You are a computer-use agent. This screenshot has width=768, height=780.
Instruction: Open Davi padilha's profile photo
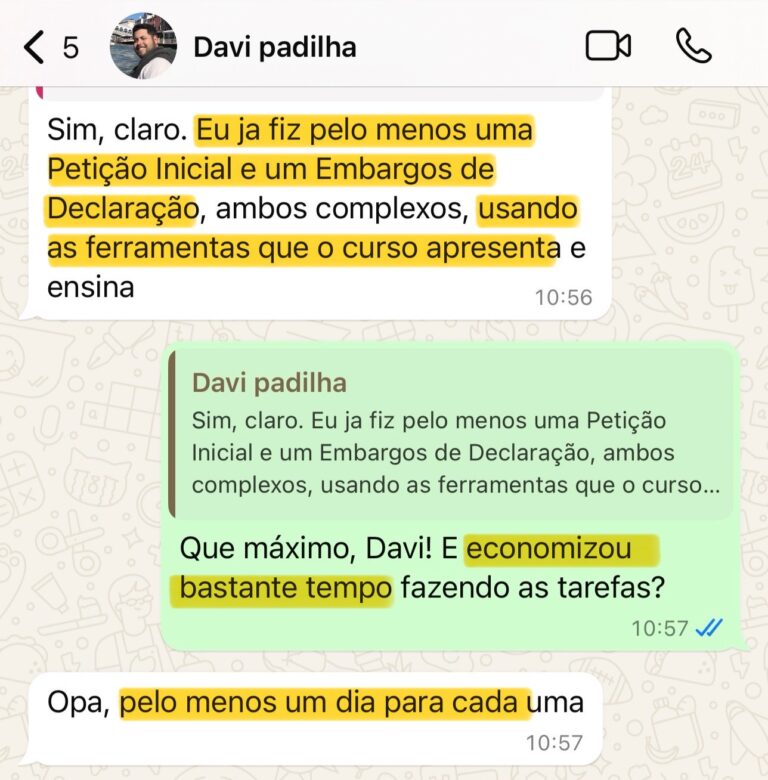click(x=143, y=46)
